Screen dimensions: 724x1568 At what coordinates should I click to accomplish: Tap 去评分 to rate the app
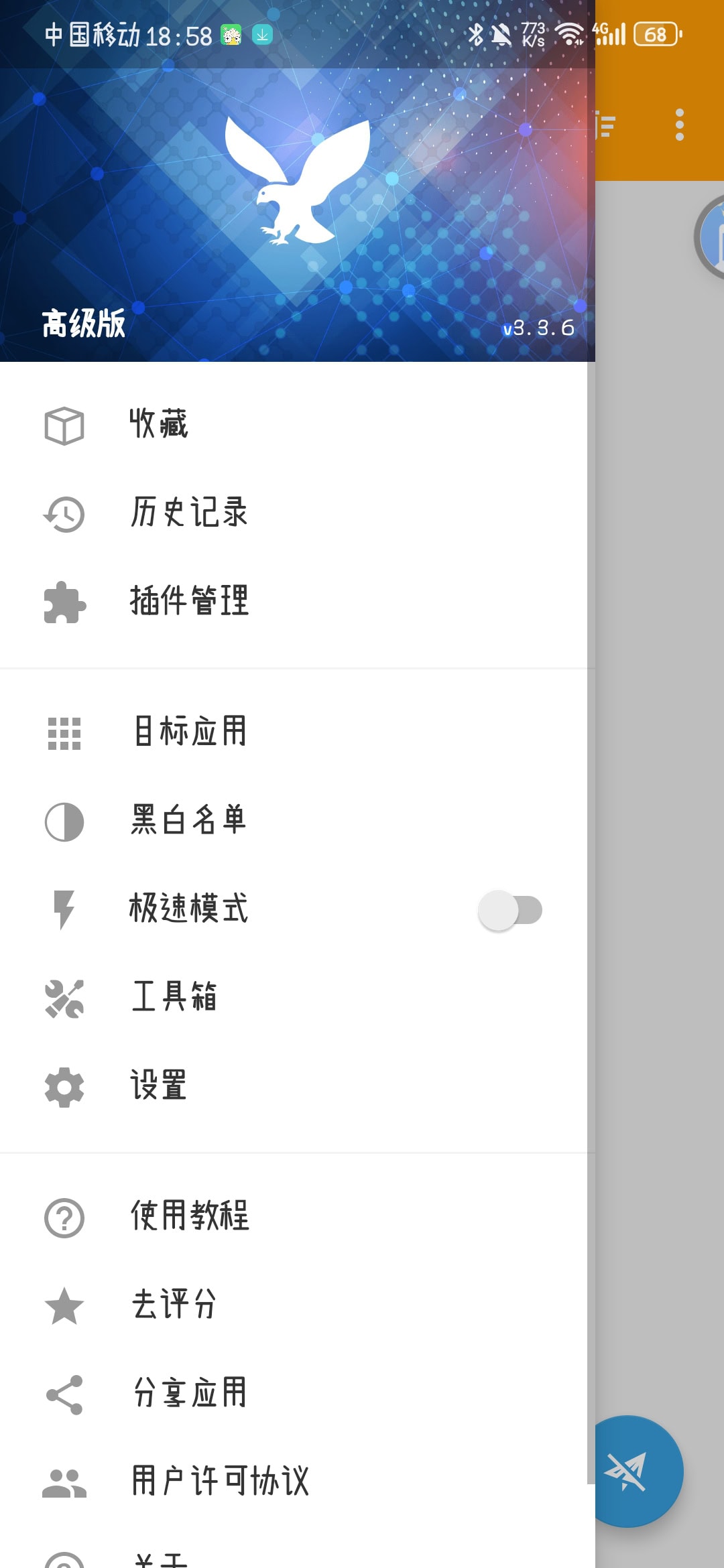pyautogui.click(x=173, y=1305)
